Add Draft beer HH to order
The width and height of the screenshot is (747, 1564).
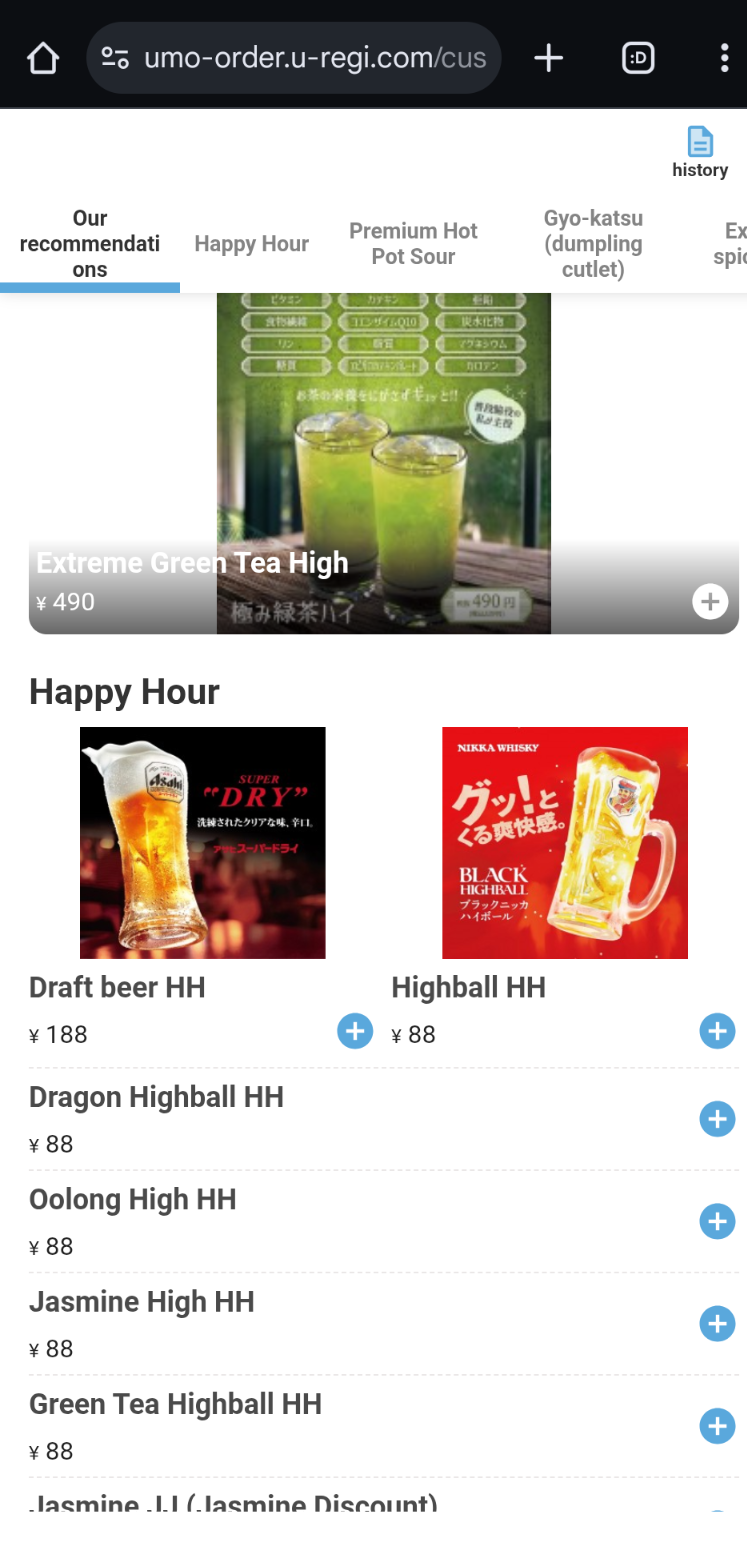pyautogui.click(x=355, y=1031)
